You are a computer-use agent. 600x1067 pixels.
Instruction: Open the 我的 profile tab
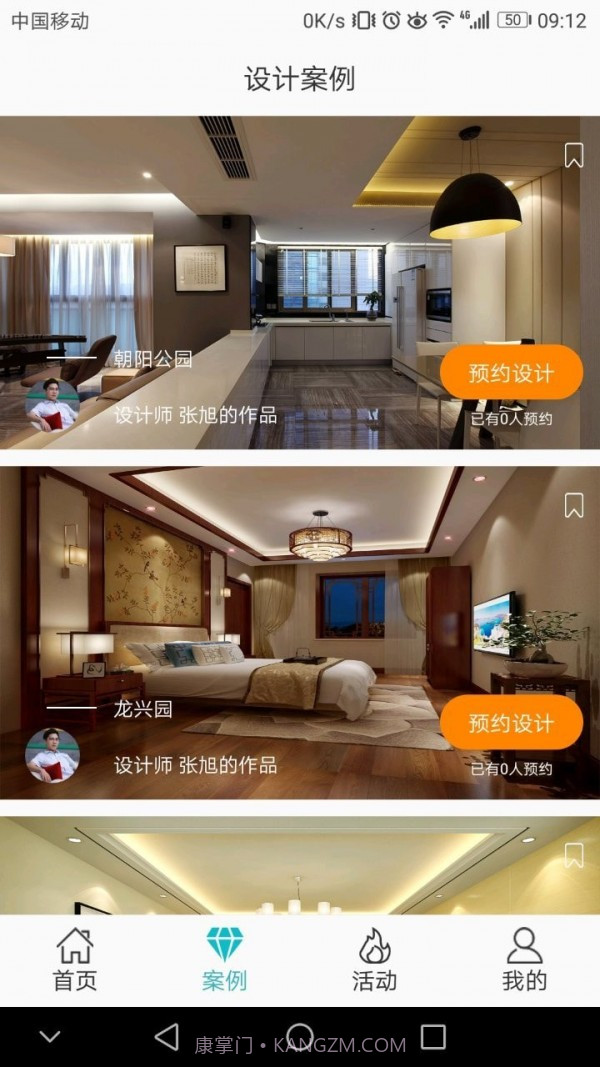click(x=524, y=960)
